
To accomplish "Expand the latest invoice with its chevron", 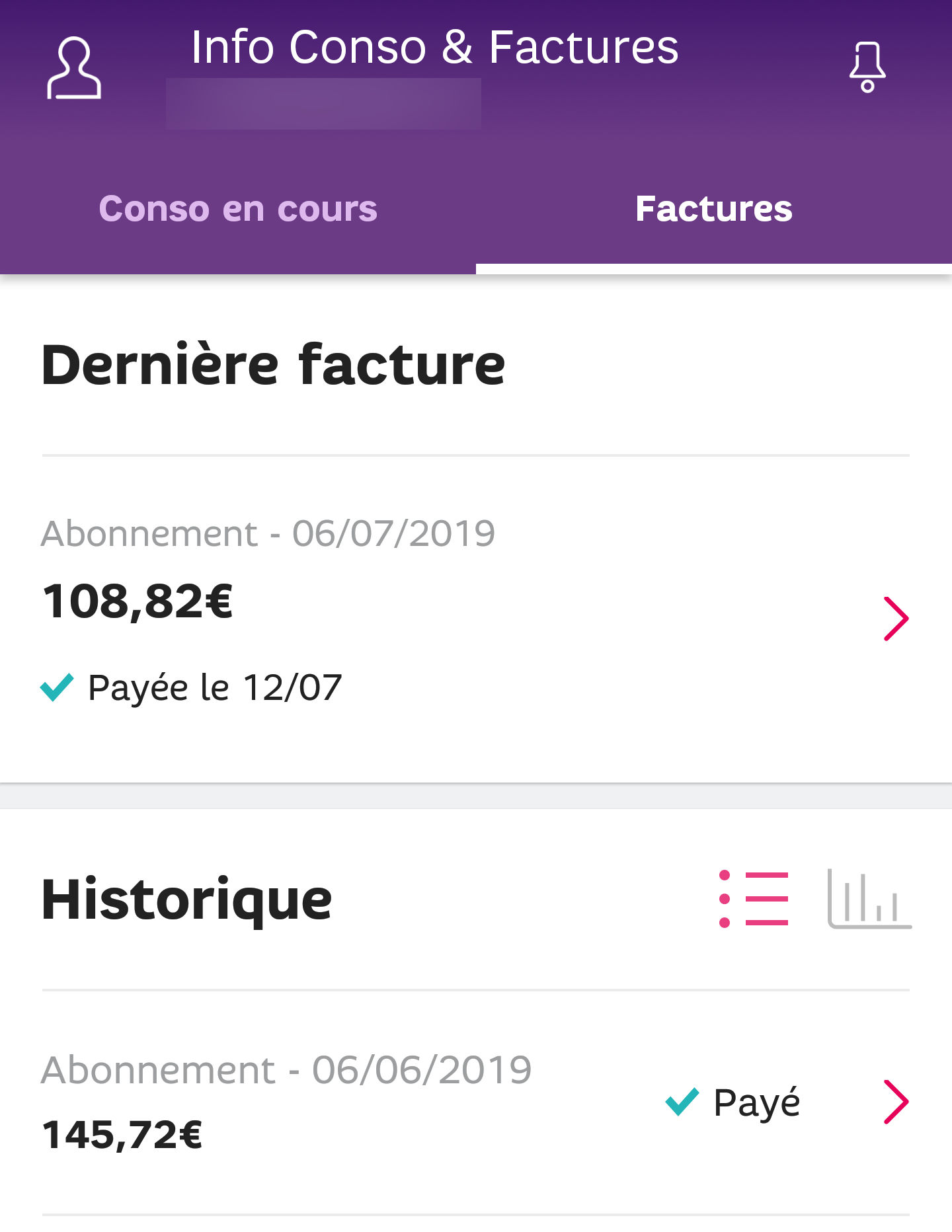I will tap(898, 617).
